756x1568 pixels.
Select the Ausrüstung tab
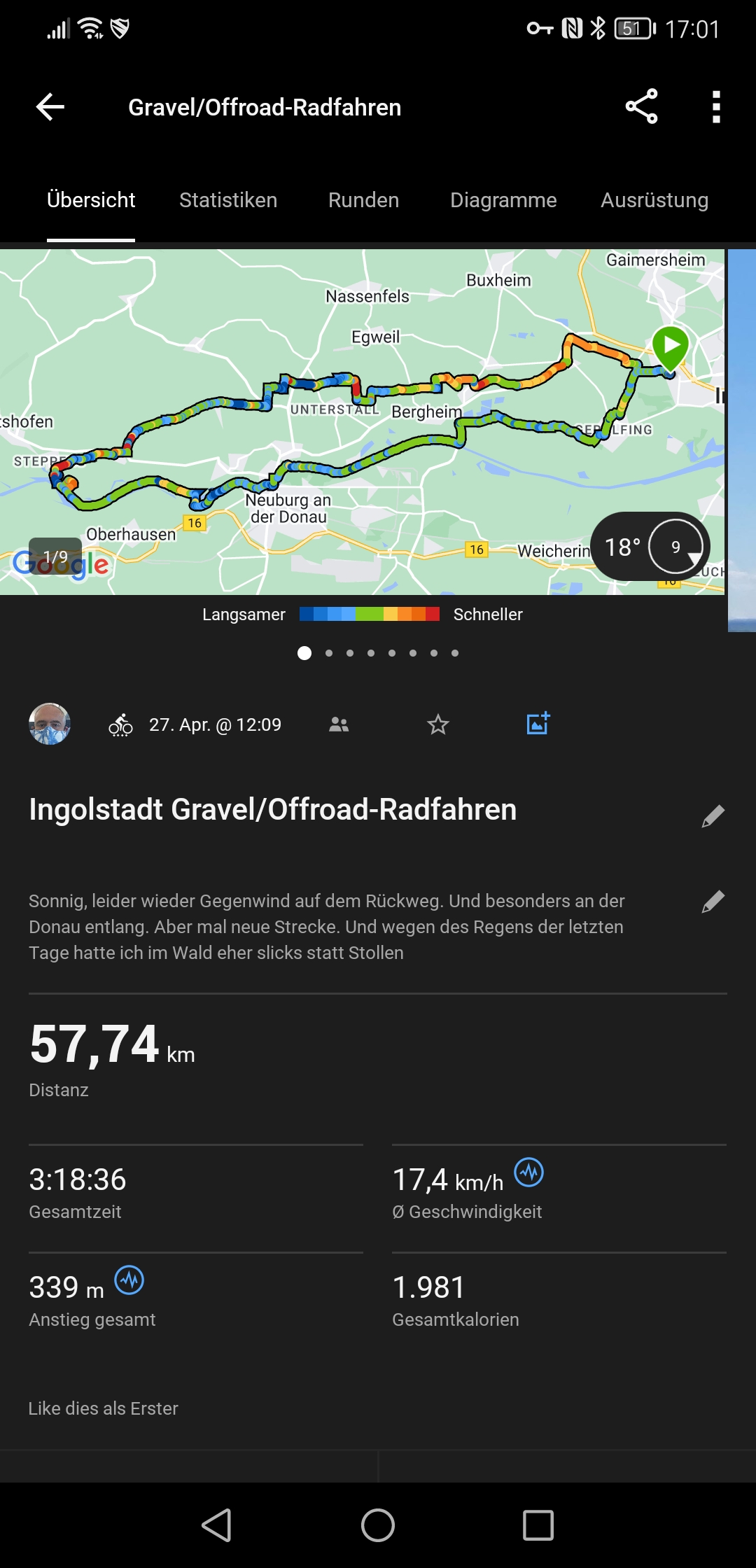(x=654, y=200)
